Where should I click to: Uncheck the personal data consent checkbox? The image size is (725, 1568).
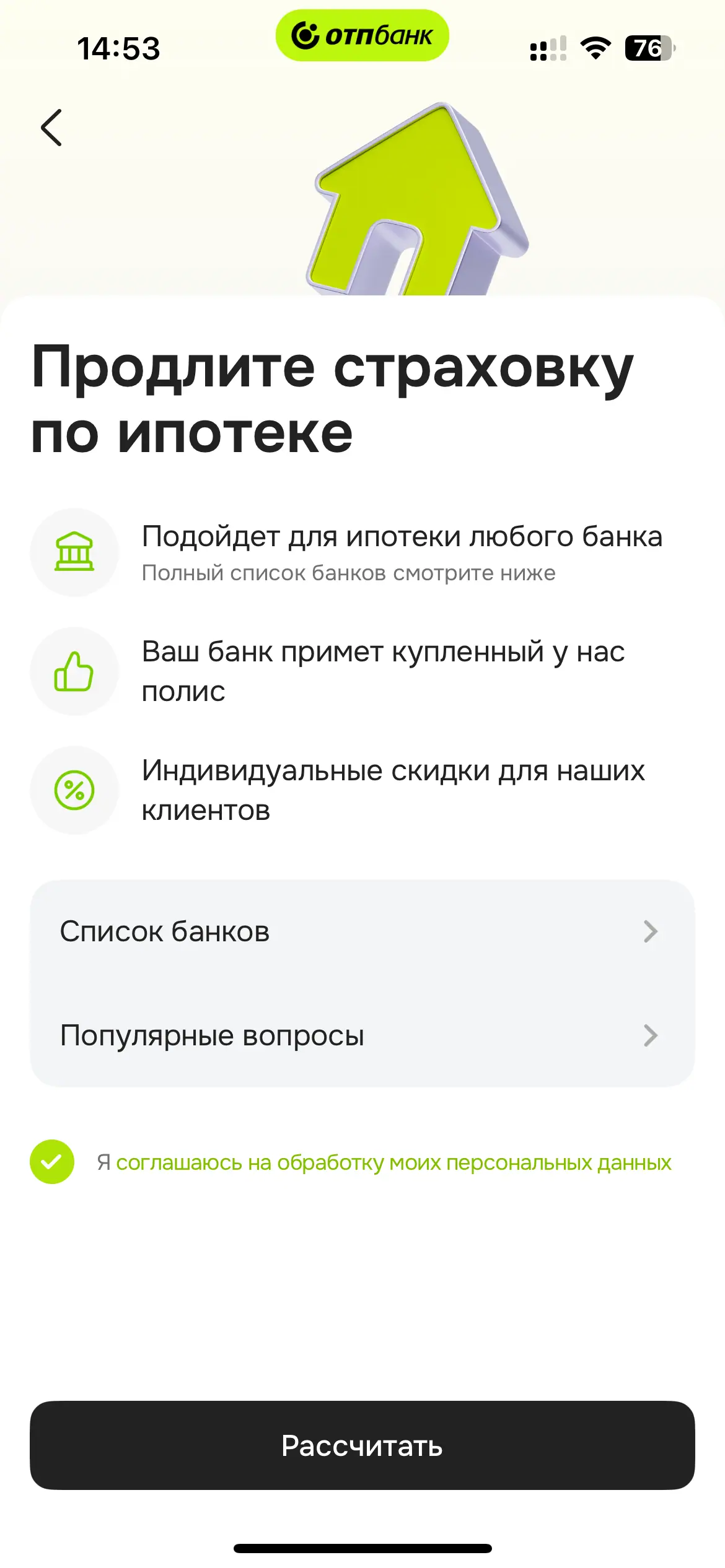[x=52, y=1162]
